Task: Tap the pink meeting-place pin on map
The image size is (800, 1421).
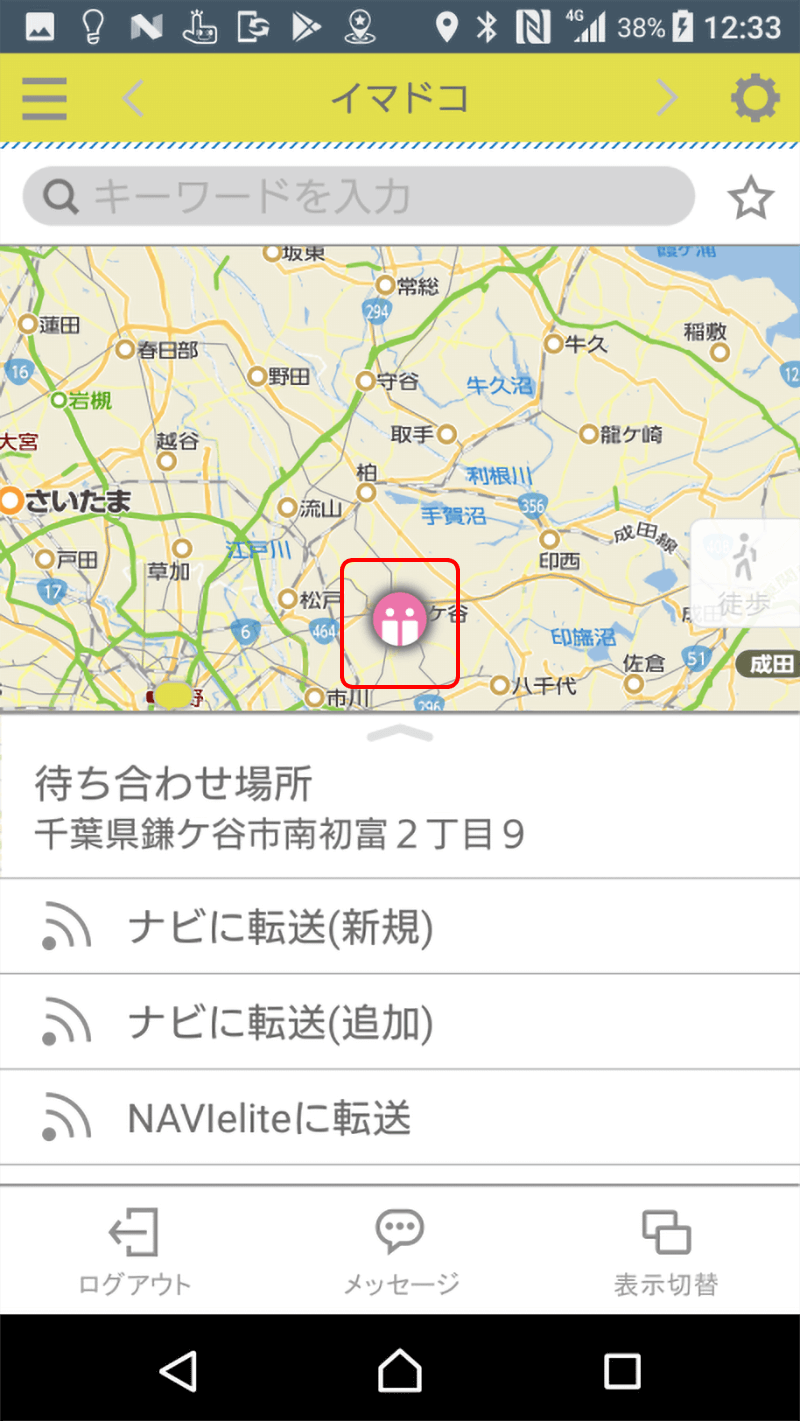Action: (400, 620)
